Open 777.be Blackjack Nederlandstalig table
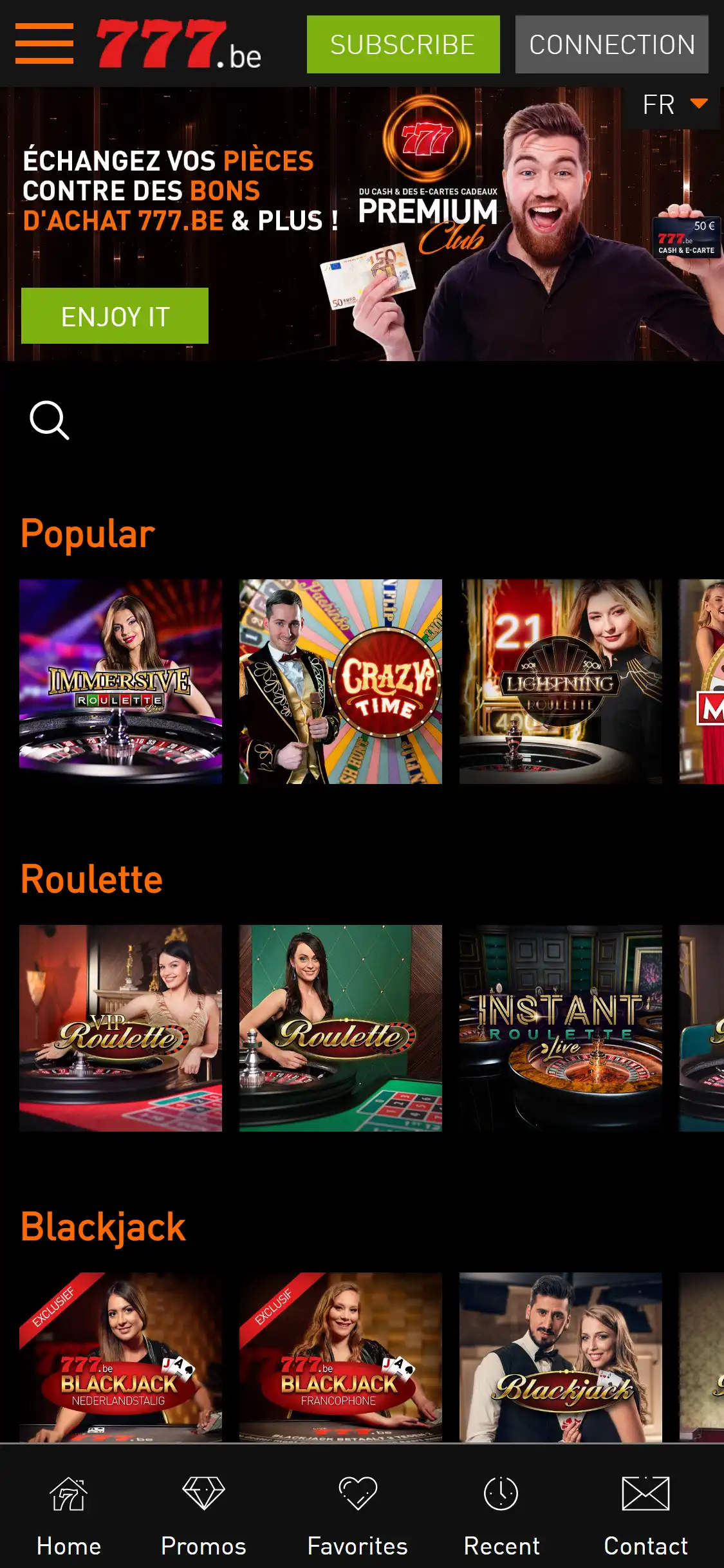The image size is (724, 1568). click(x=120, y=1357)
